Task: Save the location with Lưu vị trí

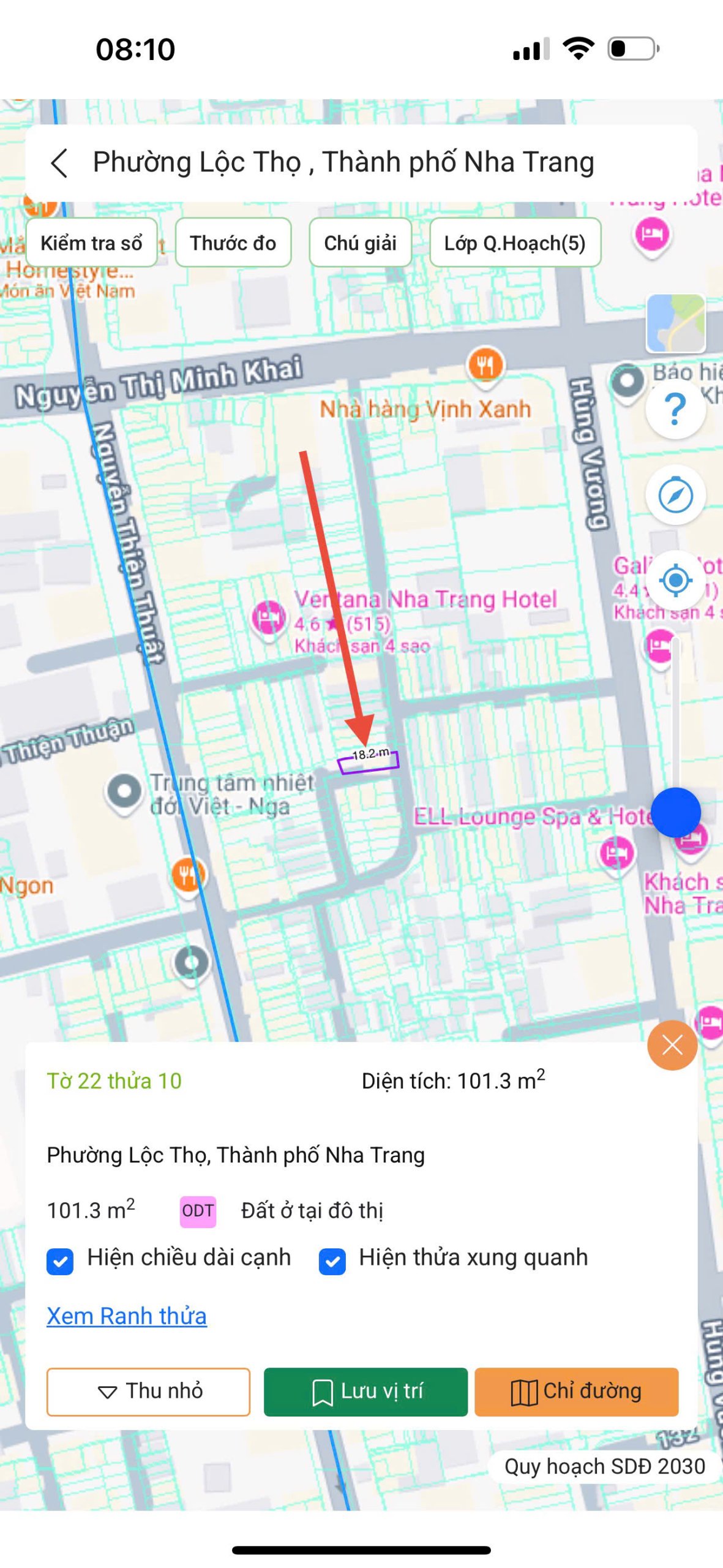Action: click(x=365, y=1391)
